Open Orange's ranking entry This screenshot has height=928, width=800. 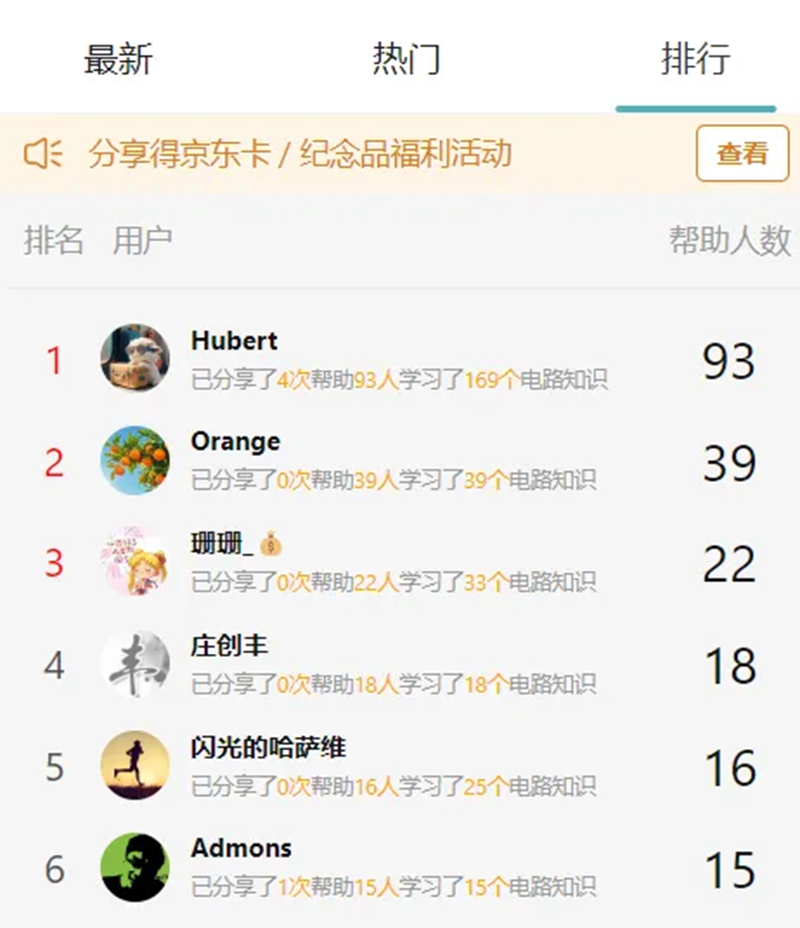click(x=398, y=461)
